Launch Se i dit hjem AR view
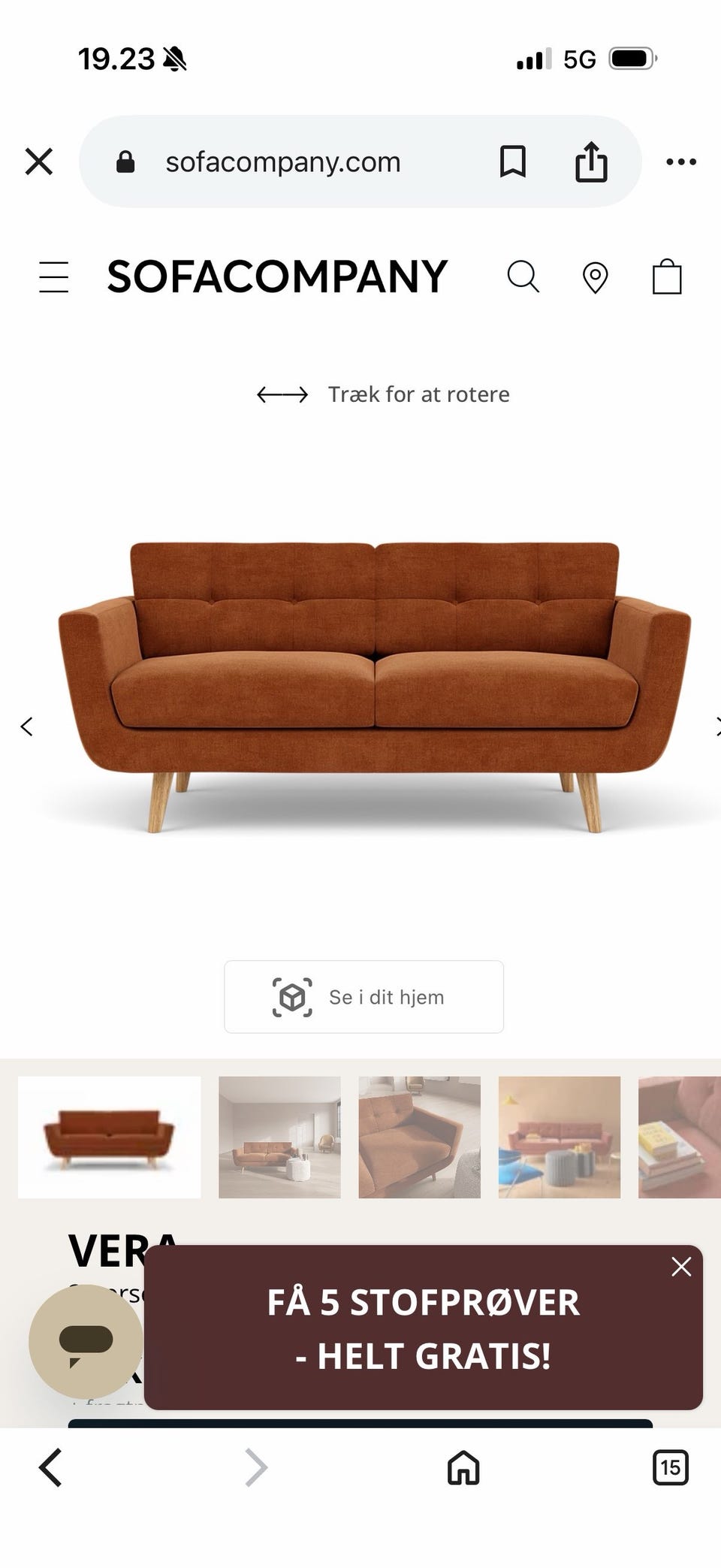Viewport: 721px width, 1568px height. pyautogui.click(x=363, y=996)
